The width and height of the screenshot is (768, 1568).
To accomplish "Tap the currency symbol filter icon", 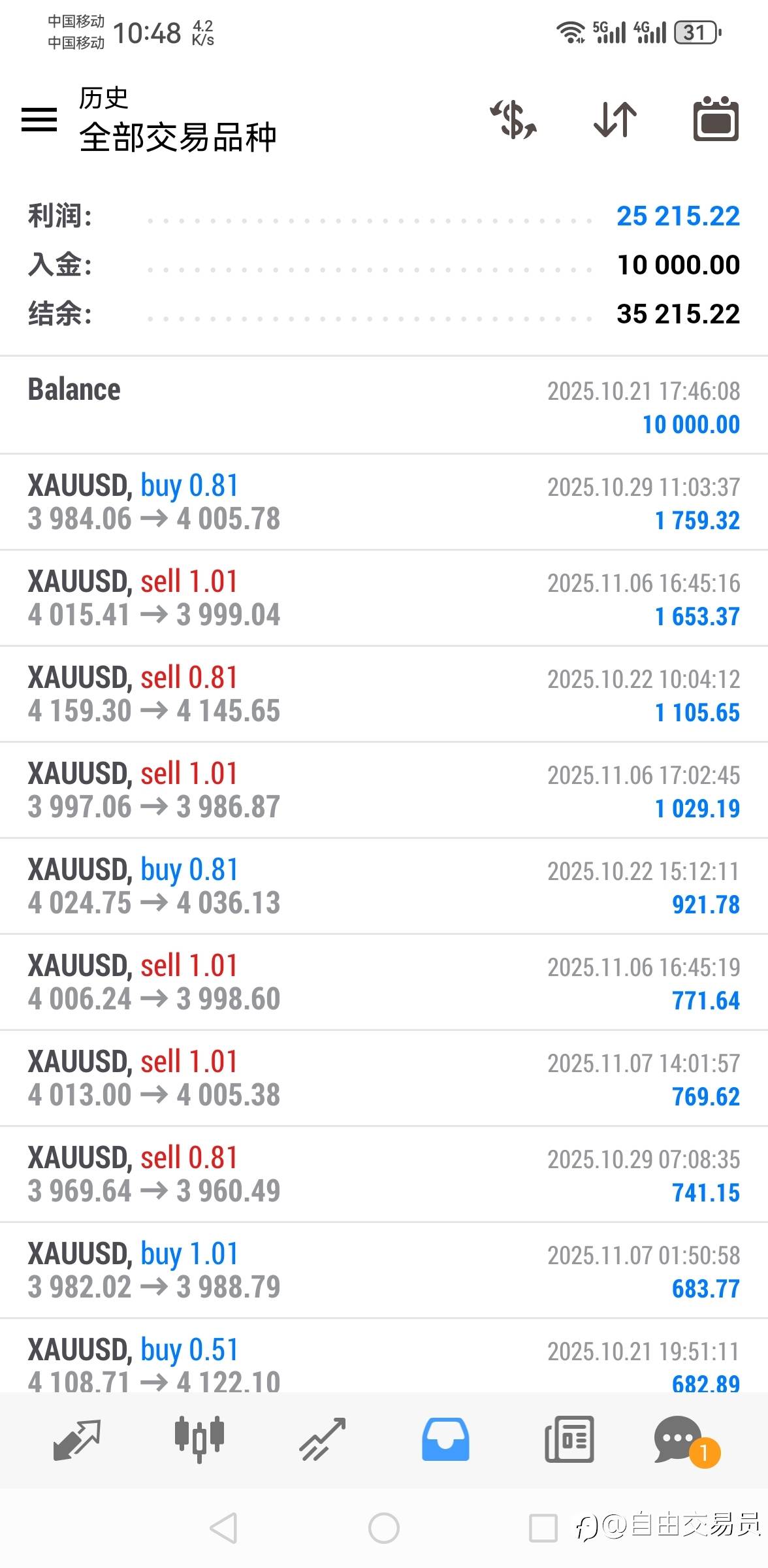I will (514, 120).
